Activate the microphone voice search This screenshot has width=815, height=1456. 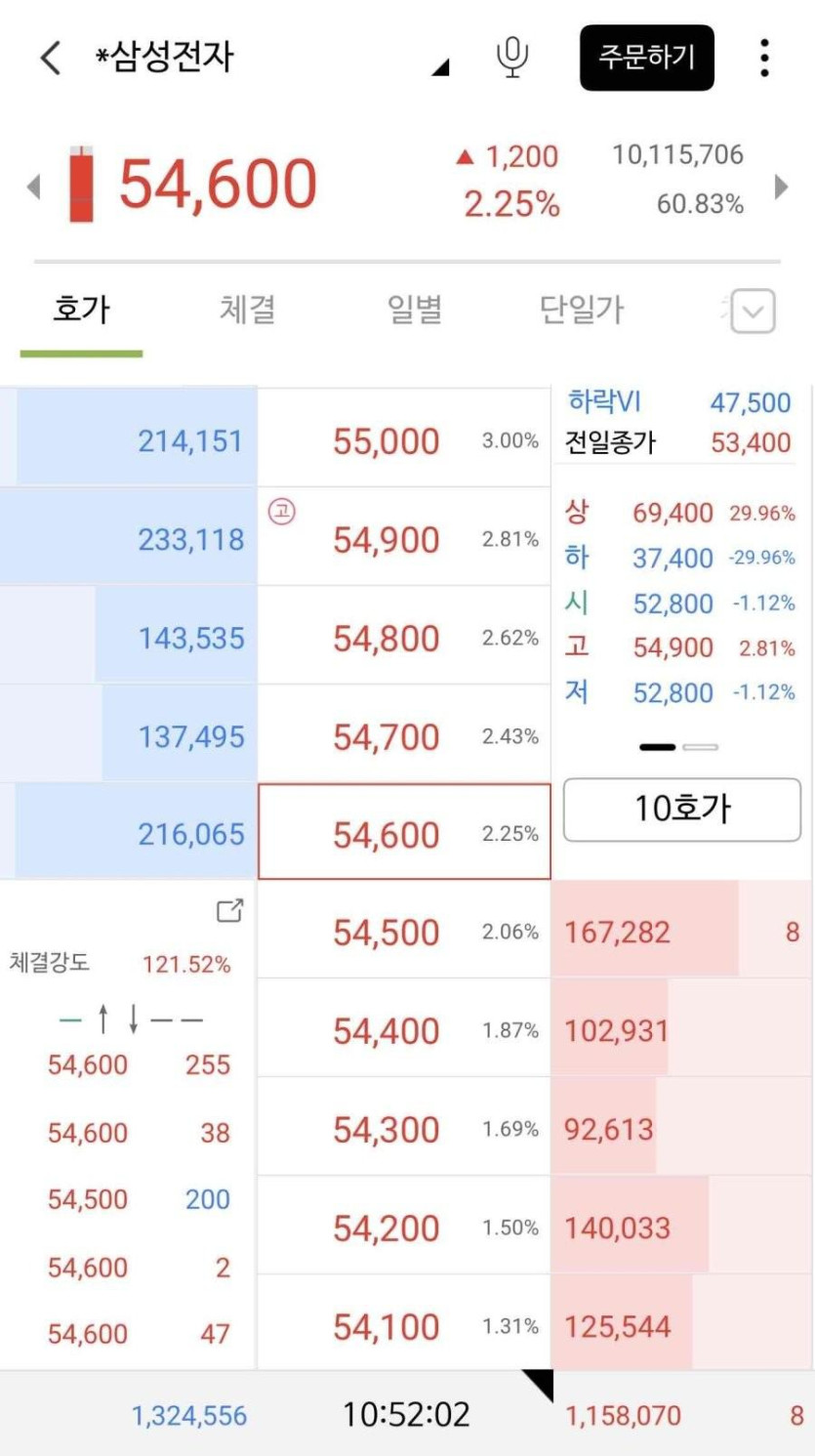click(511, 58)
